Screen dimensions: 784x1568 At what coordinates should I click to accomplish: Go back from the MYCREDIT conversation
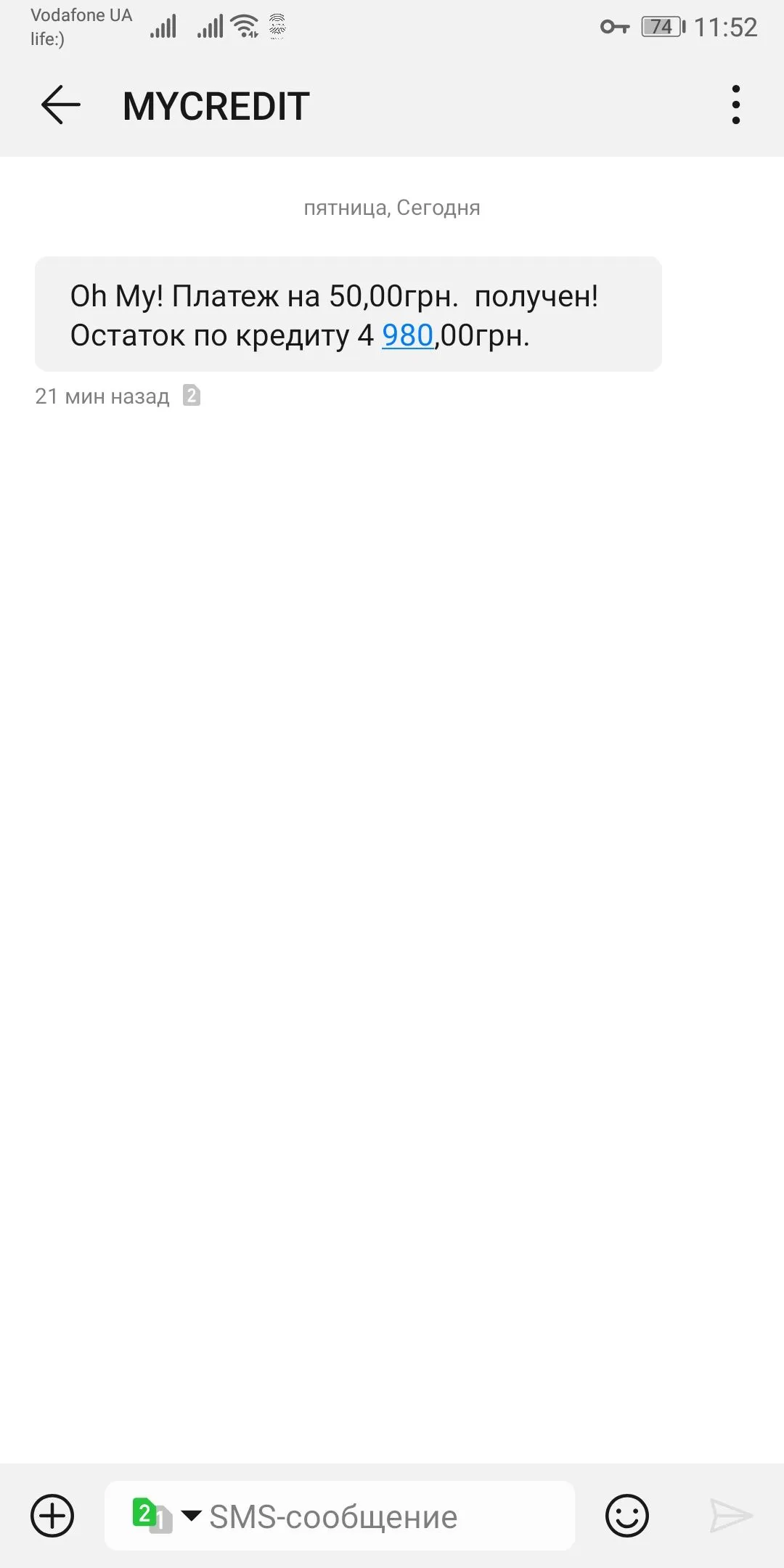[61, 105]
